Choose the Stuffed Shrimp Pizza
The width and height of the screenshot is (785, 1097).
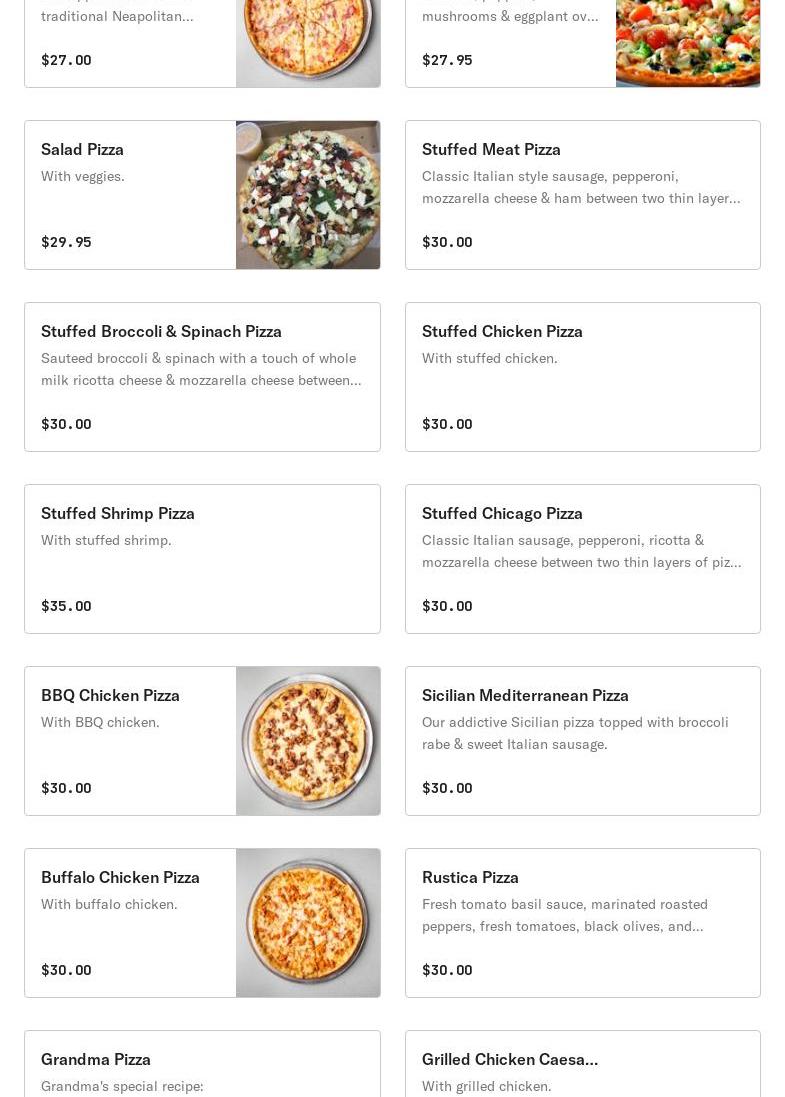202,559
